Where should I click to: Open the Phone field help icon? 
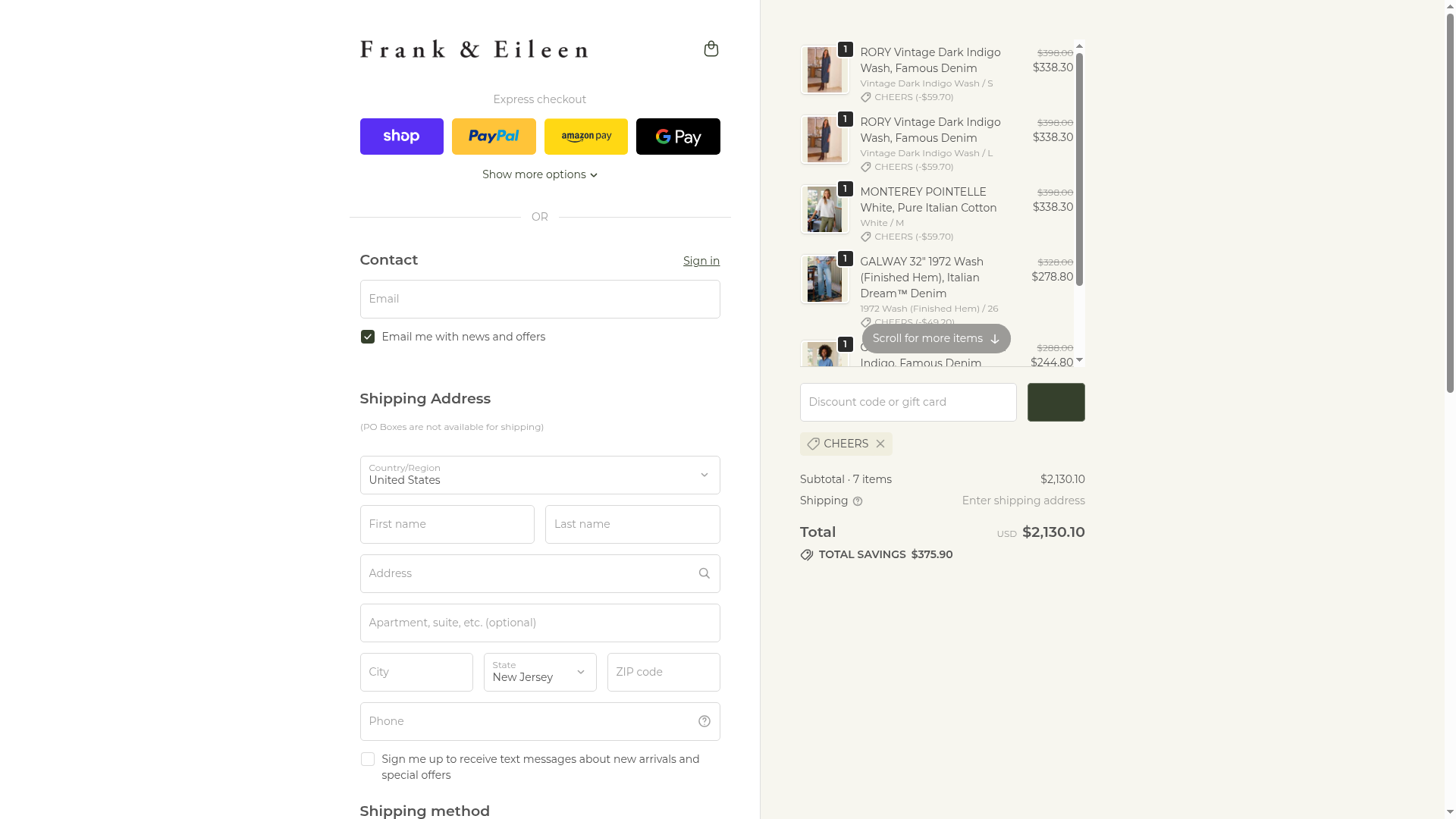704,721
